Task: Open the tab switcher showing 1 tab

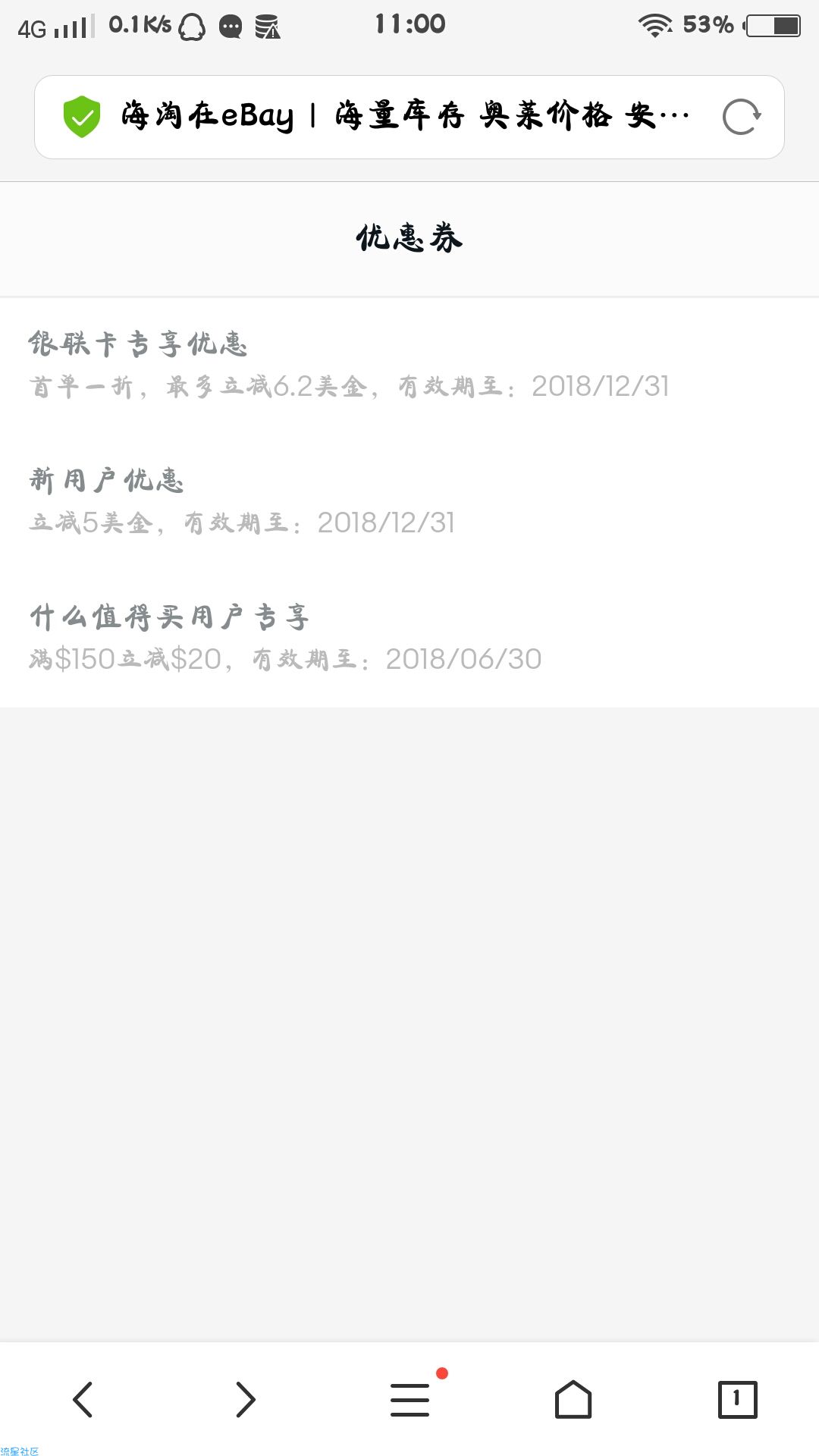Action: [x=737, y=1399]
